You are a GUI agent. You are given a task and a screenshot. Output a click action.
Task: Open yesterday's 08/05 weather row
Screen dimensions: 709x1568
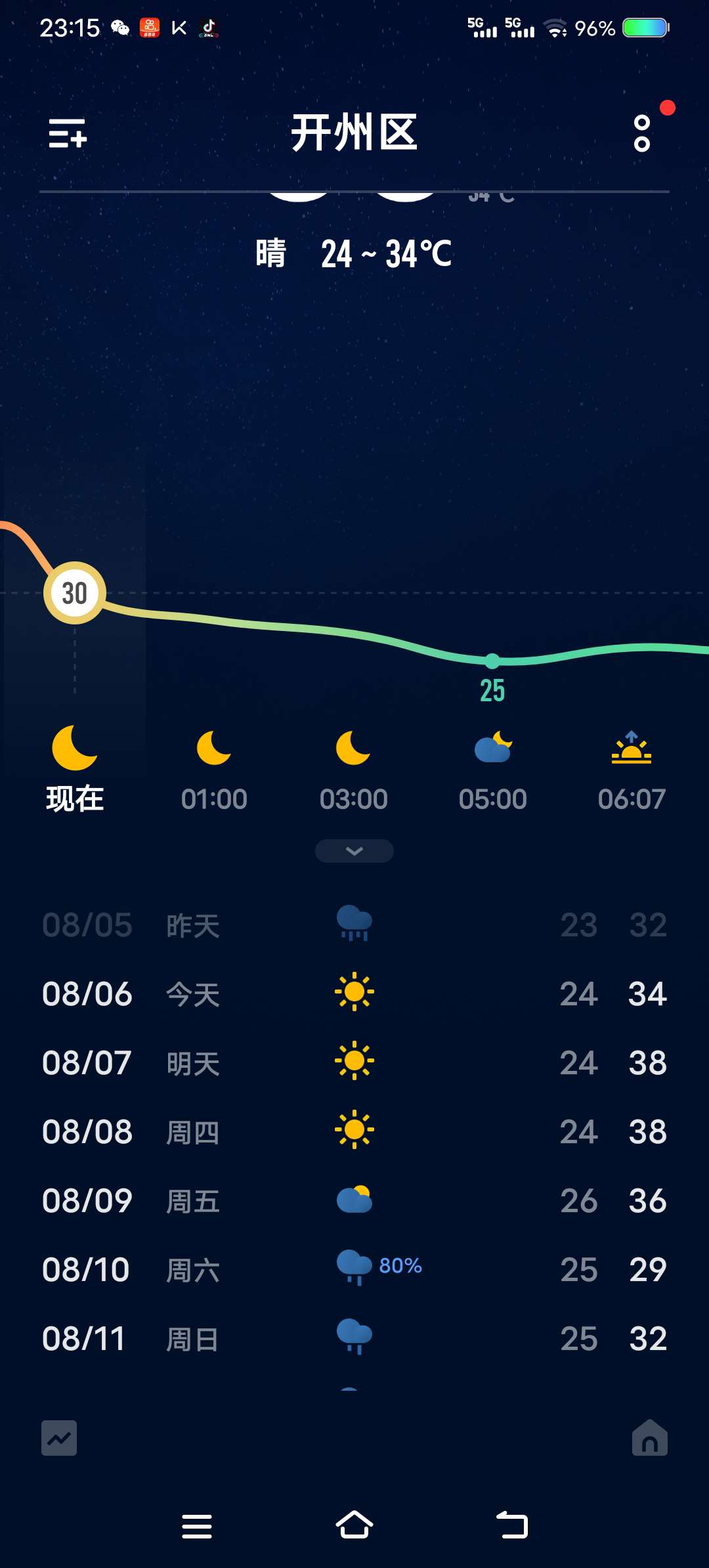point(354,925)
